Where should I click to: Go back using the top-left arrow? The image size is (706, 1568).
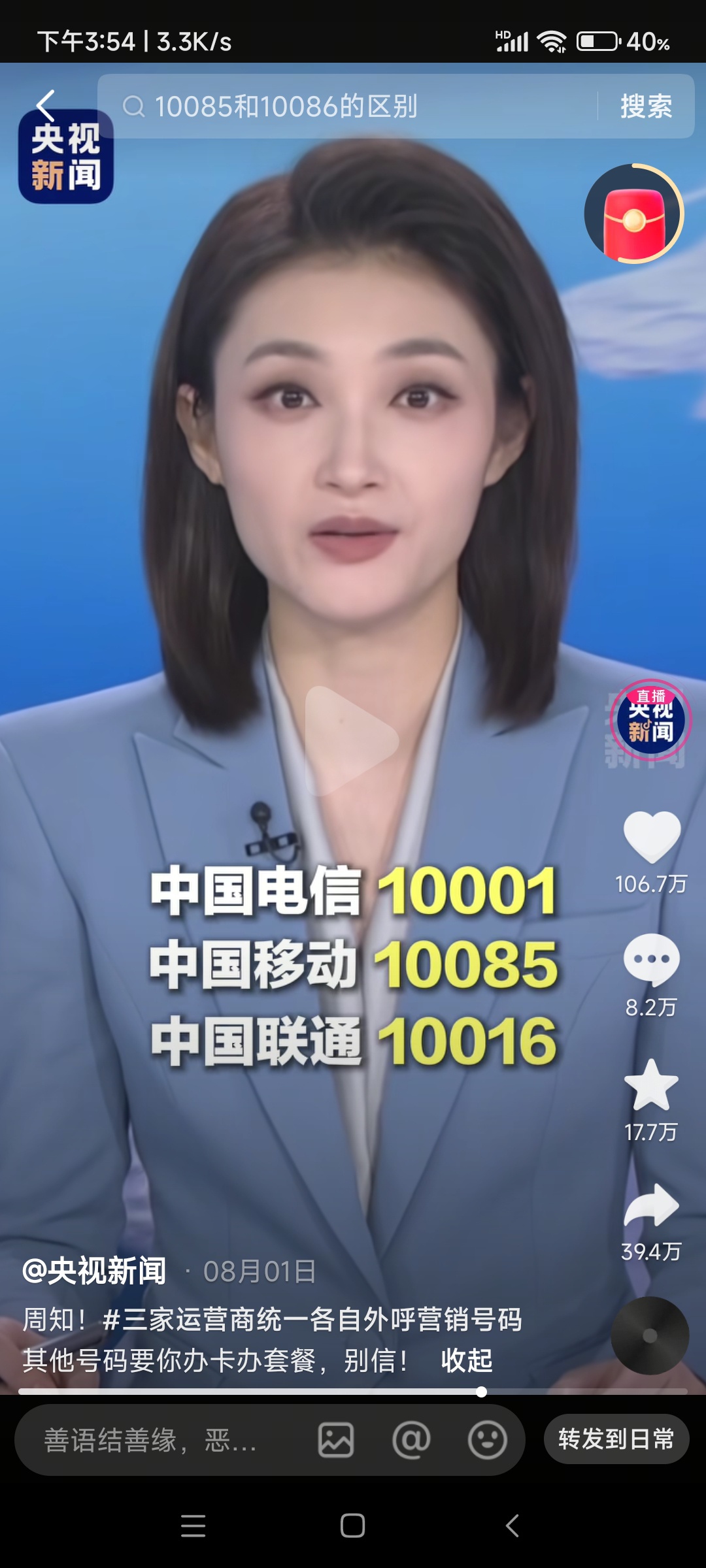(46, 105)
